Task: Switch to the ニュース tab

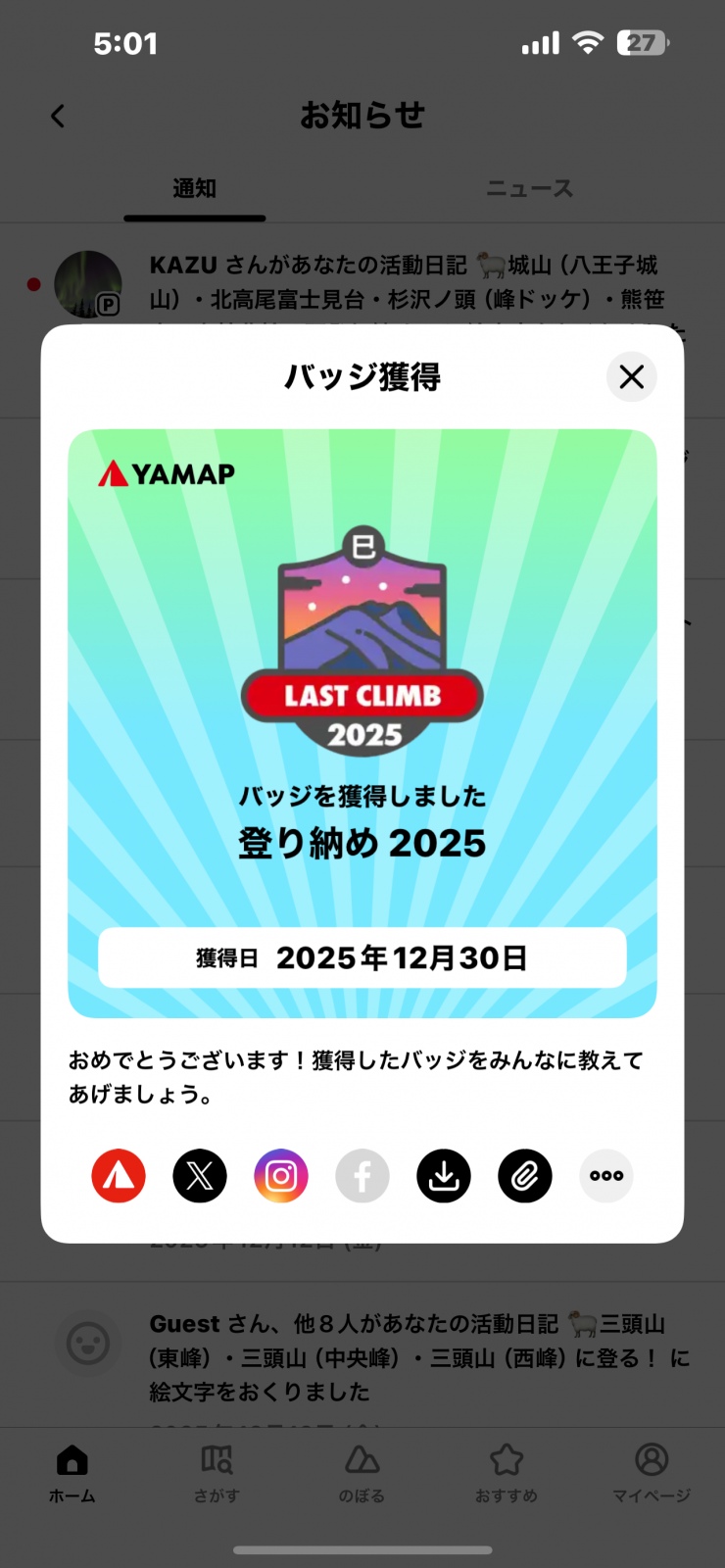Action: click(x=529, y=188)
